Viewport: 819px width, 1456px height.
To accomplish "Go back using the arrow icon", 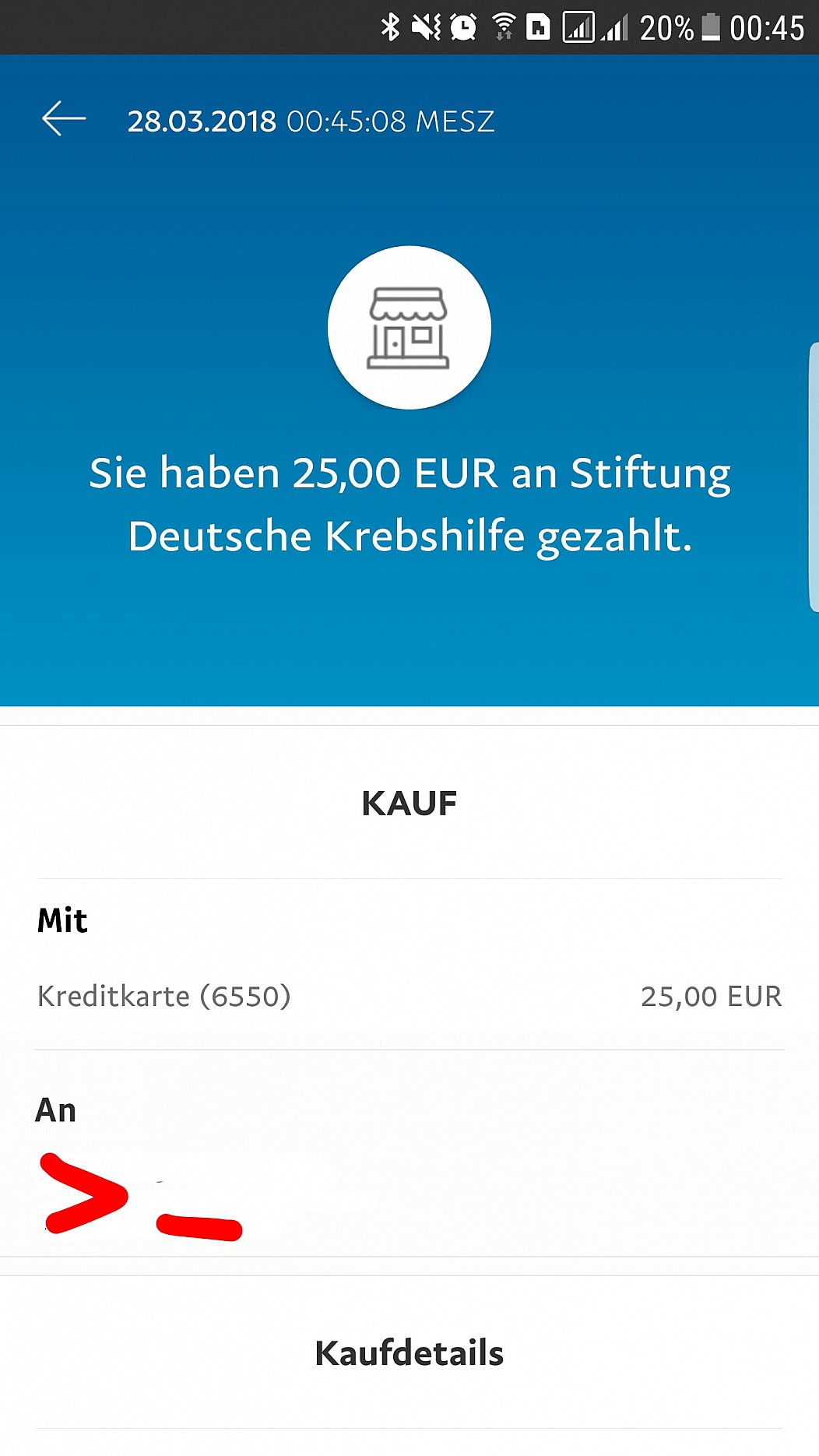I will (64, 119).
